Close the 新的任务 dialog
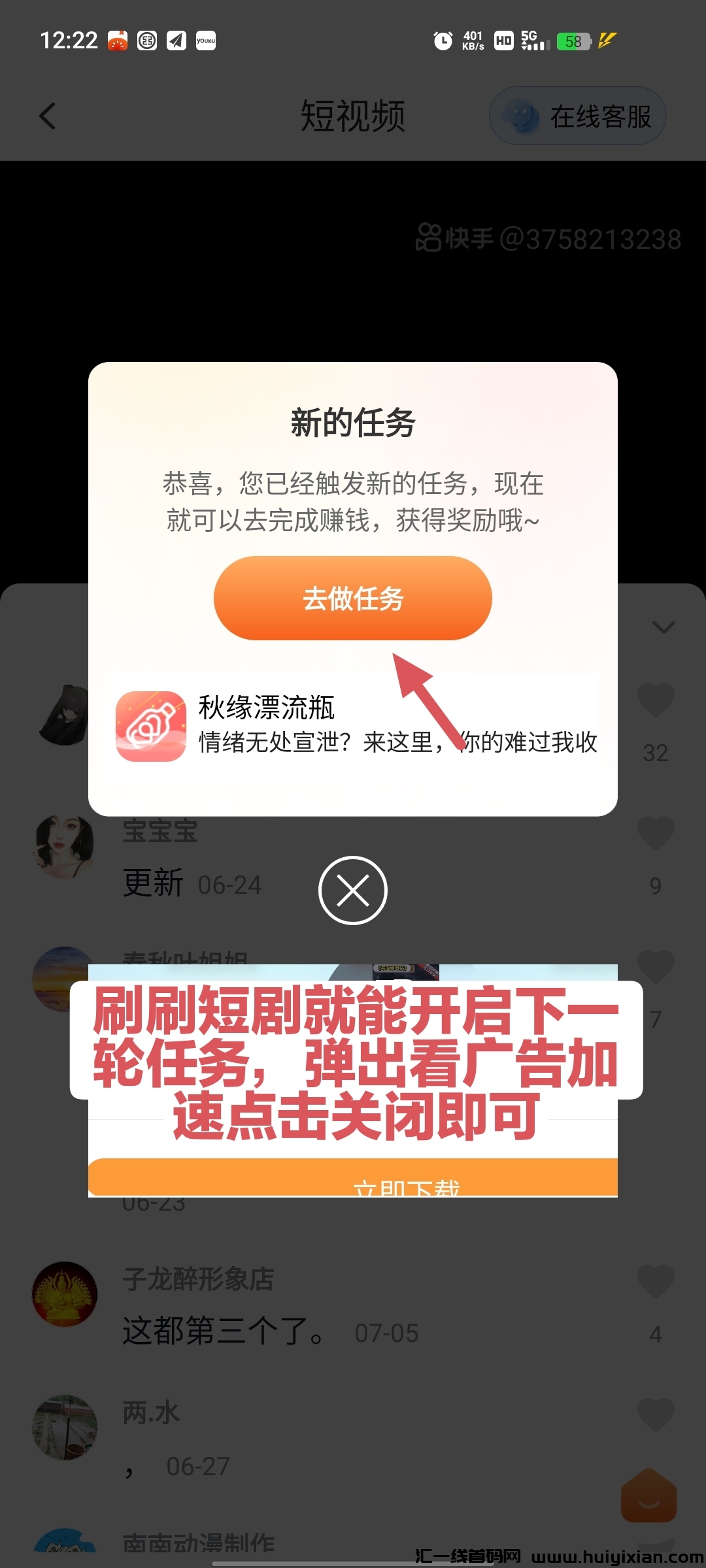706x1568 pixels. (x=352, y=890)
